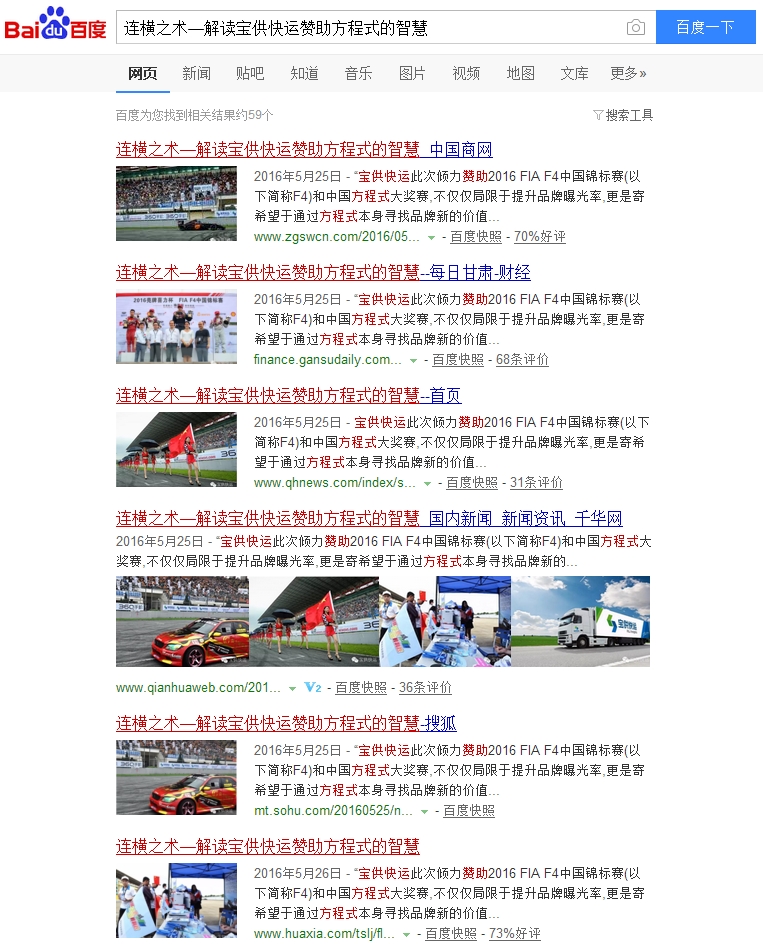Open 搜索工具 filter options
The width and height of the screenshot is (763, 947).
pyautogui.click(x=623, y=115)
